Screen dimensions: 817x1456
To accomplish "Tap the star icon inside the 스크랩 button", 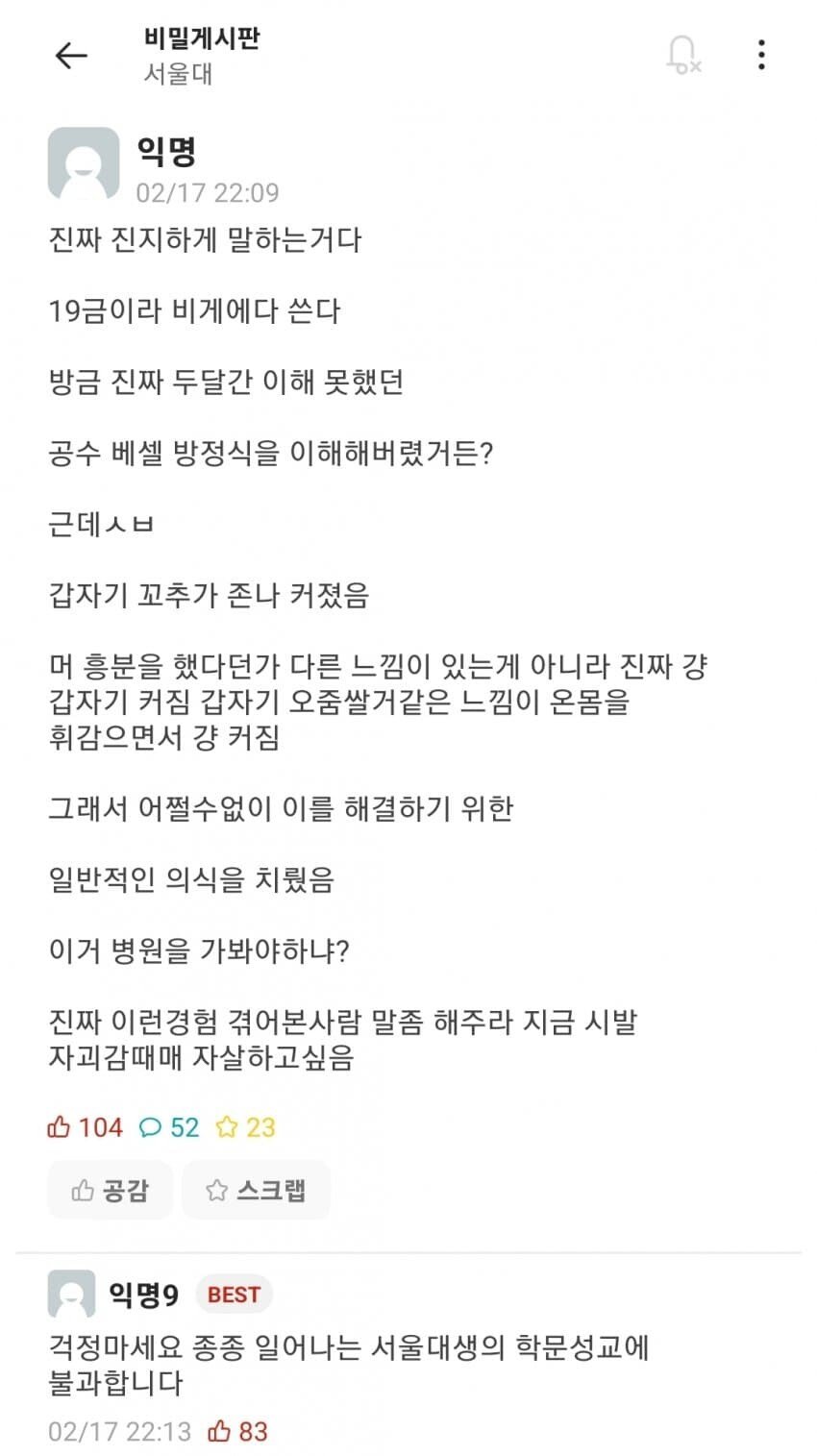I will (x=215, y=1190).
